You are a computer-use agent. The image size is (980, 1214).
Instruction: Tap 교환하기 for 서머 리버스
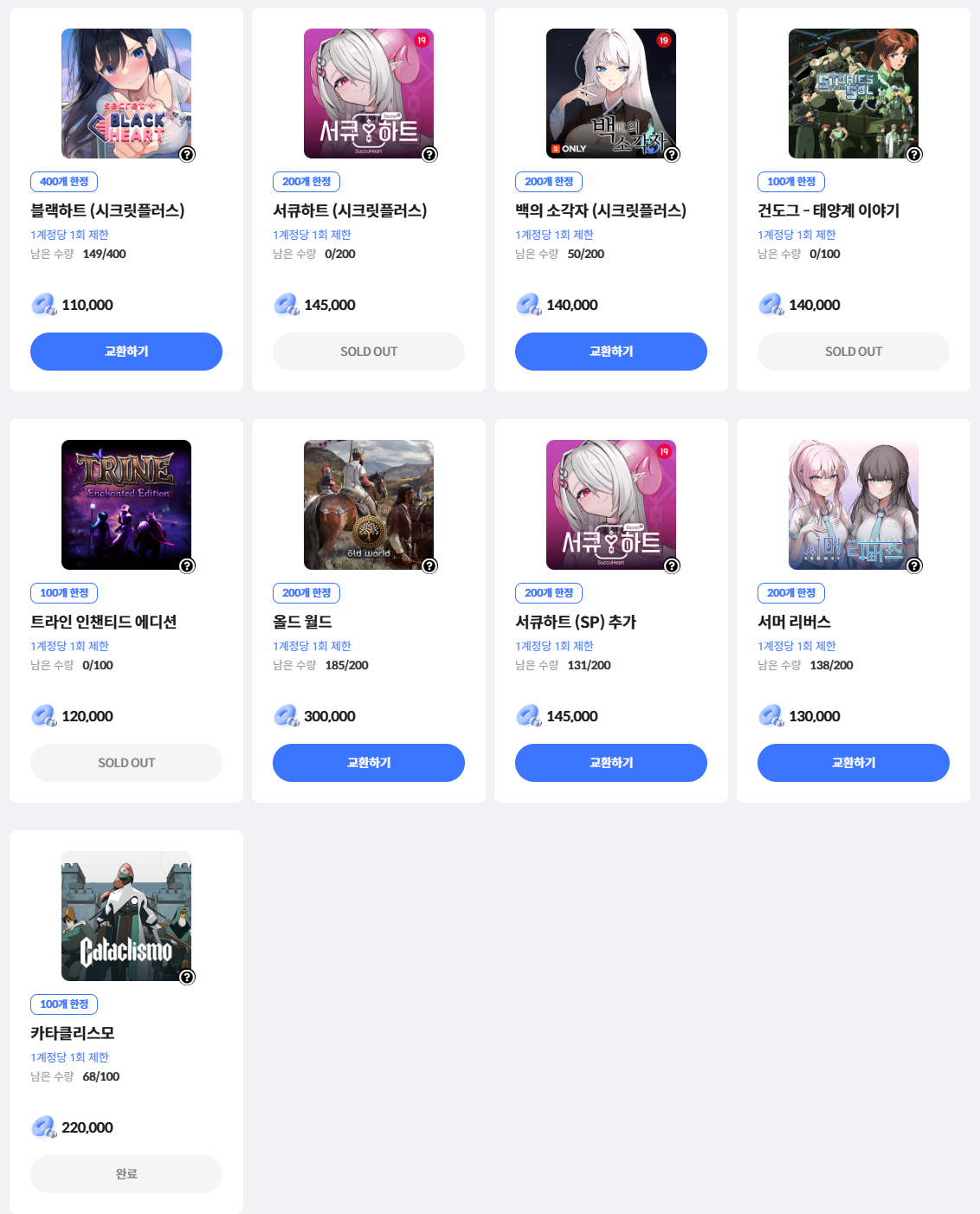tap(854, 763)
